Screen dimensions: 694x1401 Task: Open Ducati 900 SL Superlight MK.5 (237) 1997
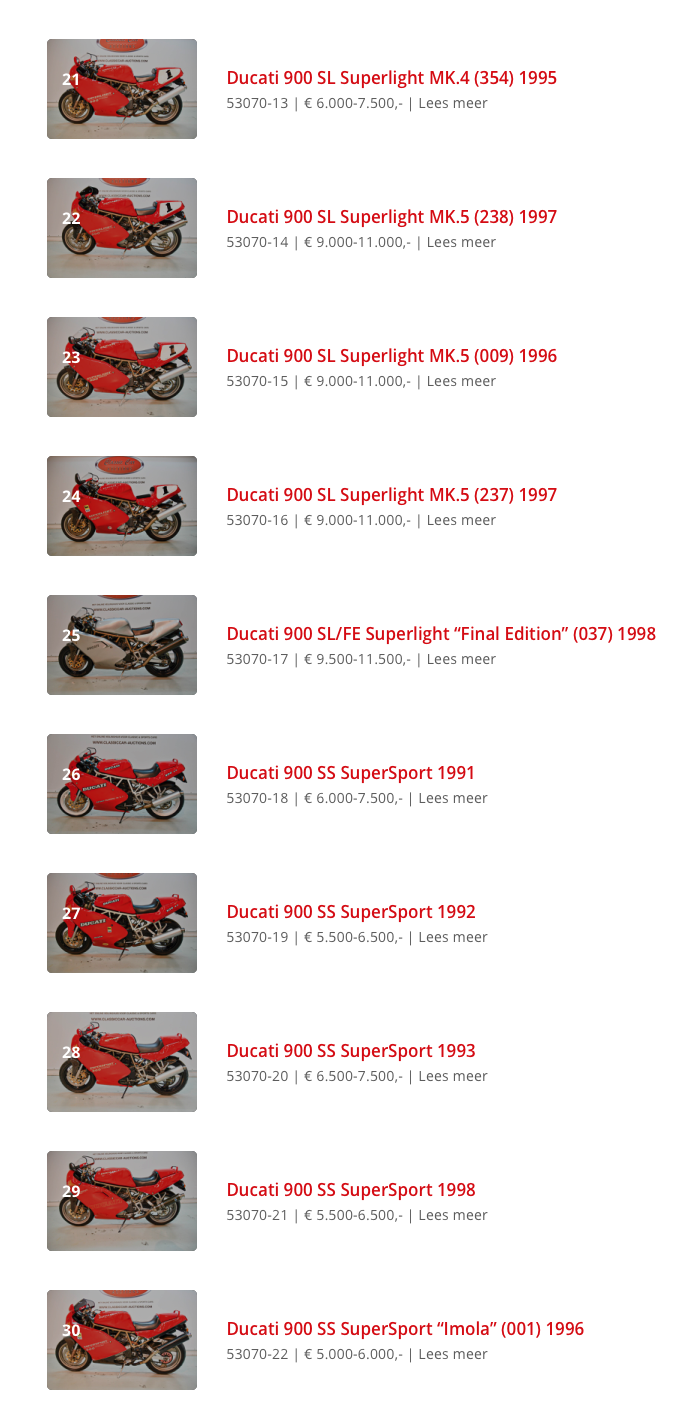(x=391, y=495)
